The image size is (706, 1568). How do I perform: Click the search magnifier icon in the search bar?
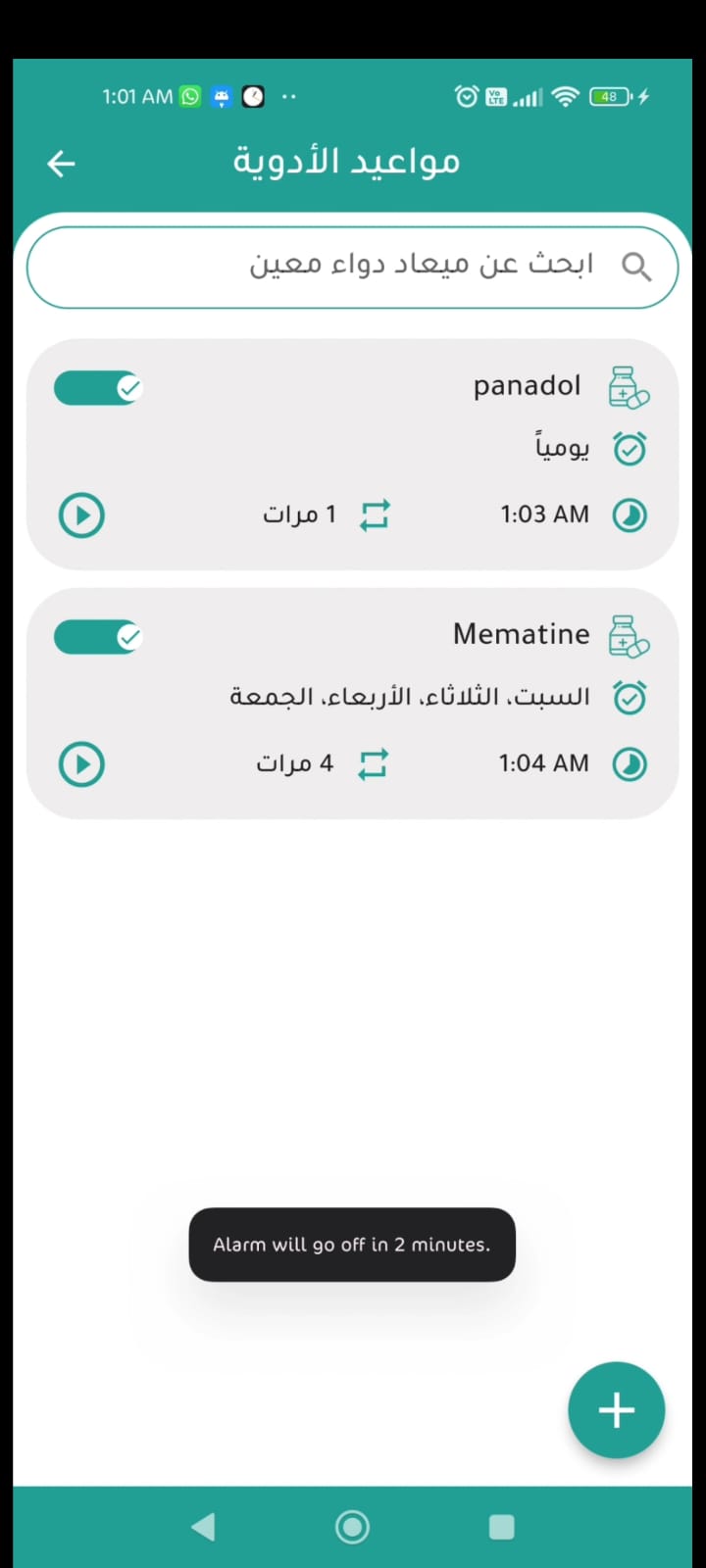[x=636, y=266]
